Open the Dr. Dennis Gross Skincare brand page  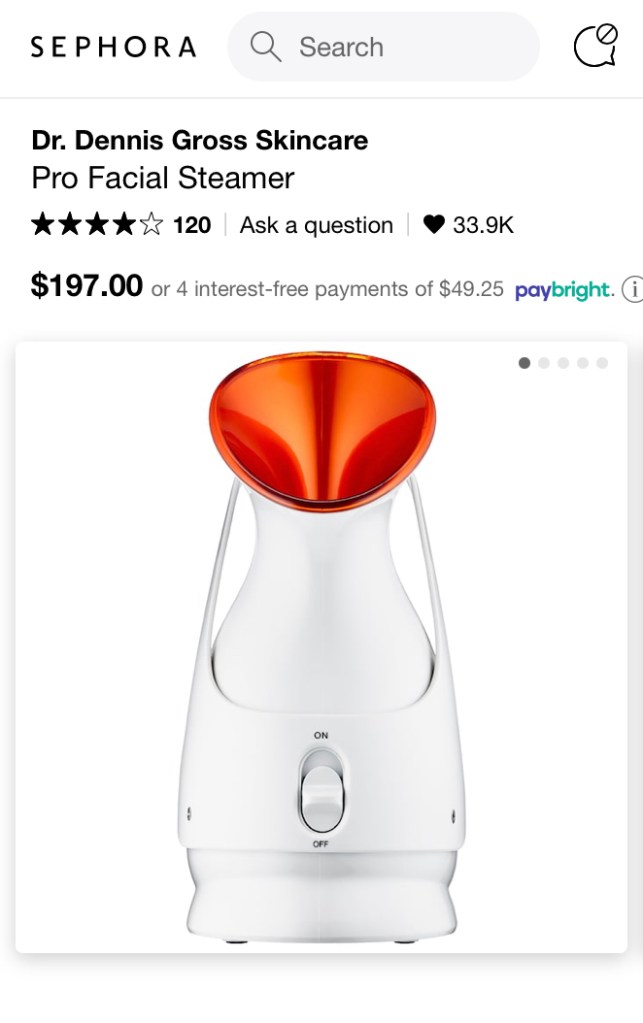[200, 140]
